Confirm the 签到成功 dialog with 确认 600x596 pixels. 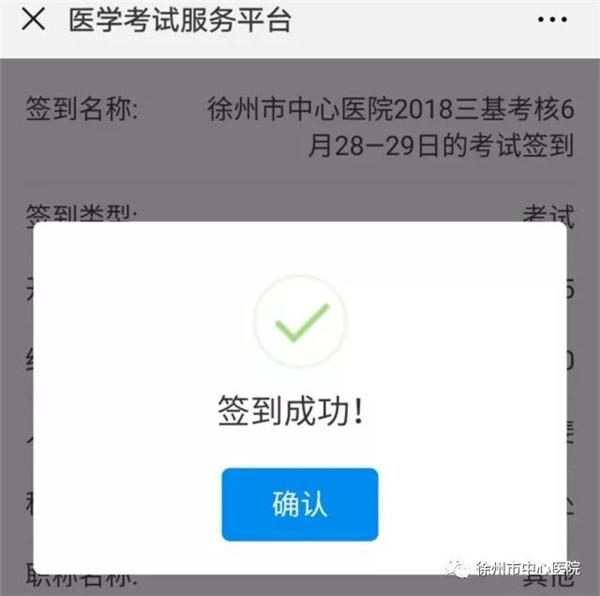300,504
